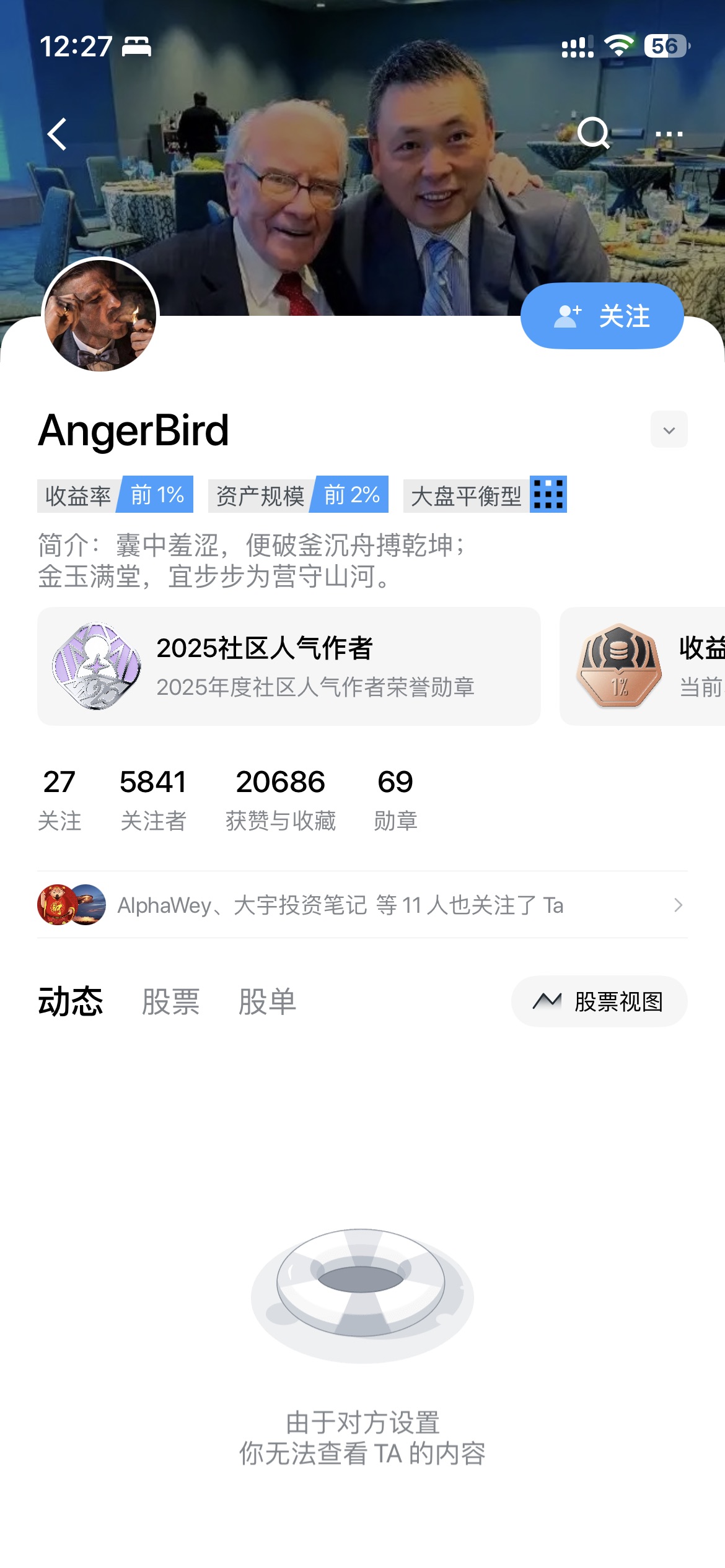The width and height of the screenshot is (725, 1568).
Task: Select the 动态 tab
Action: click(x=71, y=1001)
